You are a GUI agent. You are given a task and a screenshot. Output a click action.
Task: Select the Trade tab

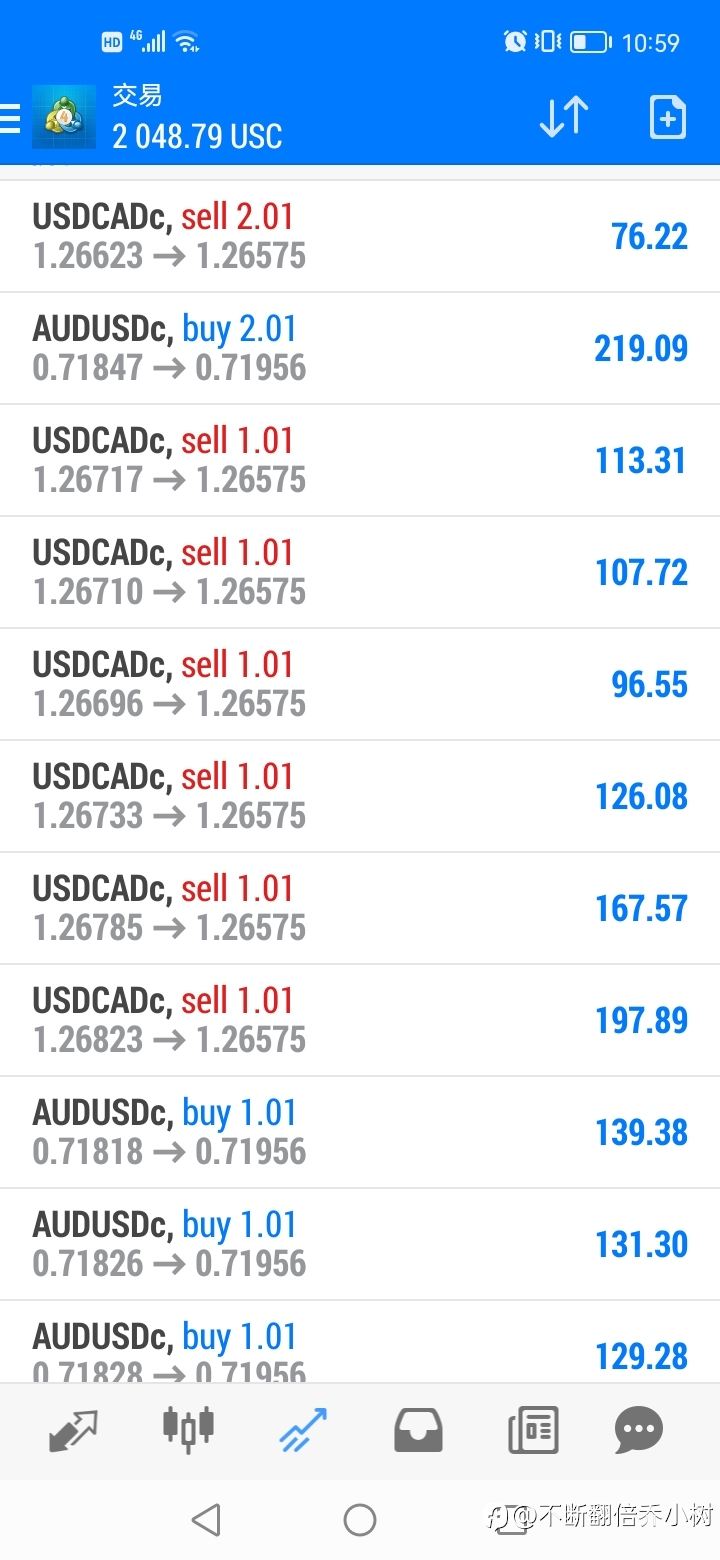tap(303, 1431)
